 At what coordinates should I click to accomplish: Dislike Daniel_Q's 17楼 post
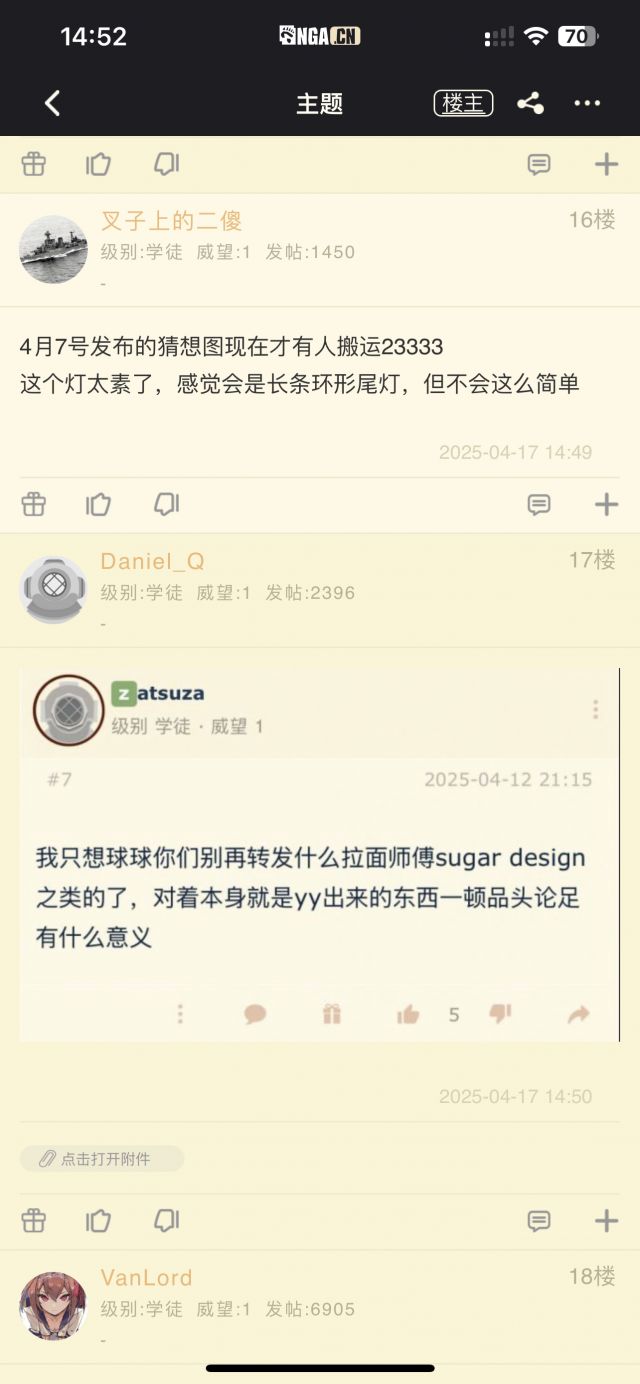(x=166, y=1221)
